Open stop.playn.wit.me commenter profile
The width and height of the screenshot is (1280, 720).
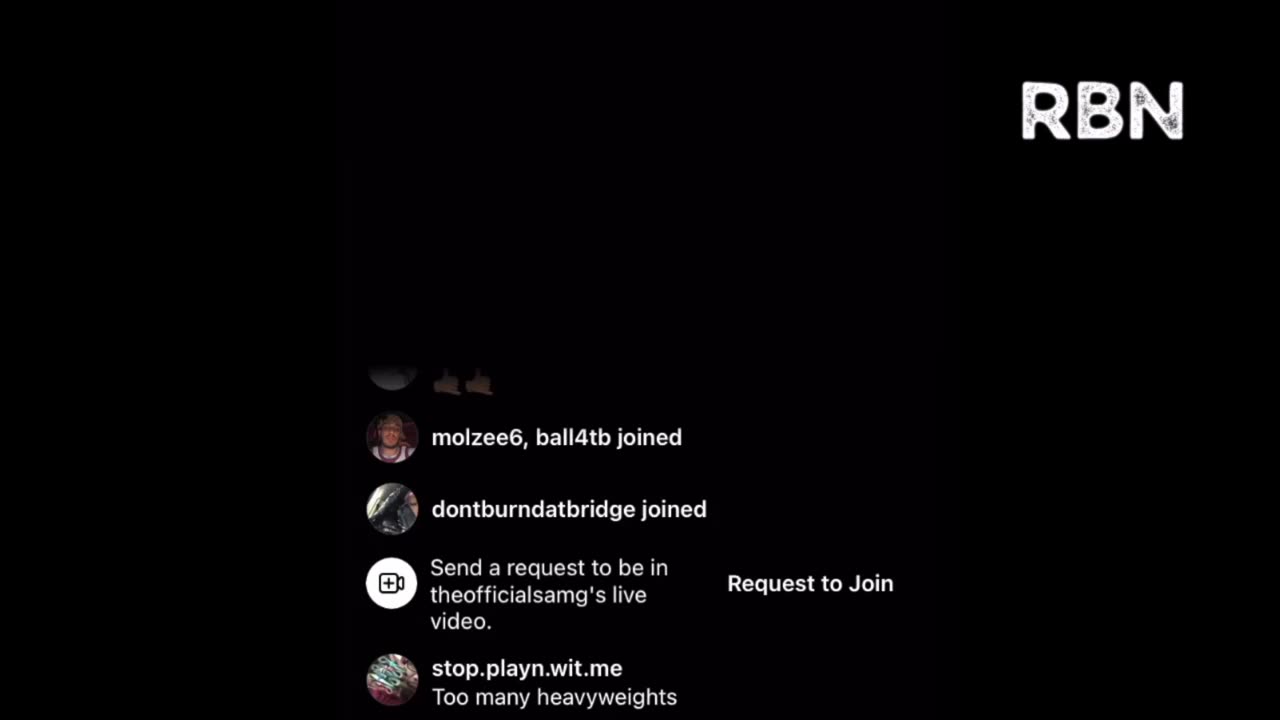392,680
